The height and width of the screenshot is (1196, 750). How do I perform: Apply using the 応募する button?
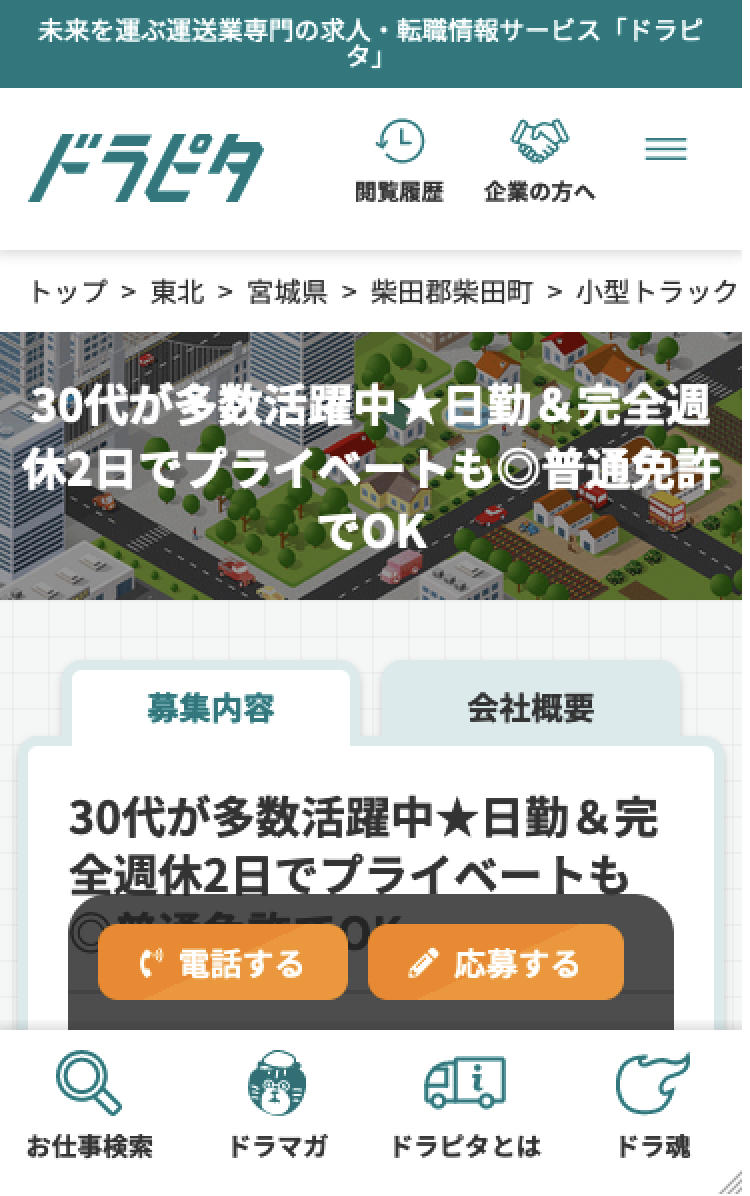pyautogui.click(x=496, y=963)
